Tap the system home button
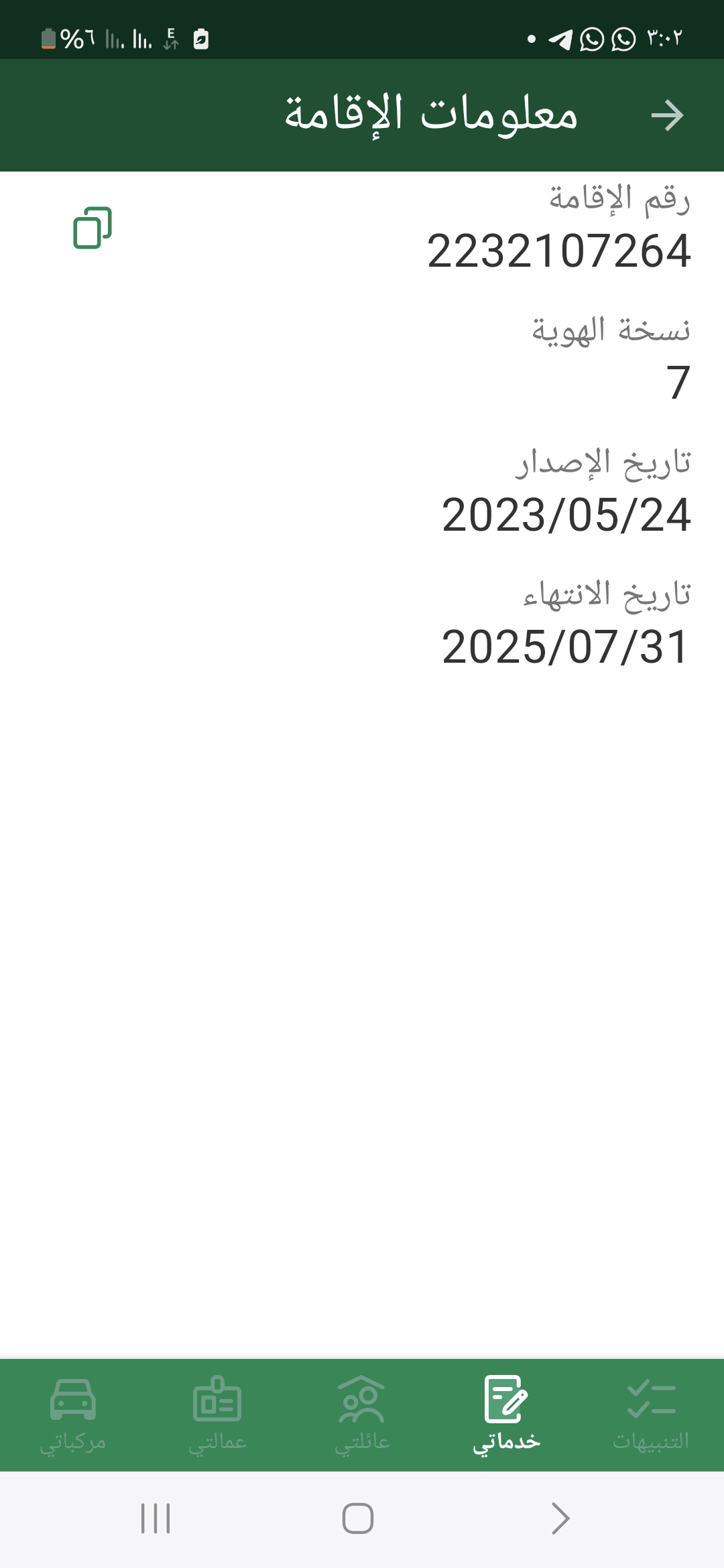This screenshot has height=1568, width=724. (x=358, y=1518)
